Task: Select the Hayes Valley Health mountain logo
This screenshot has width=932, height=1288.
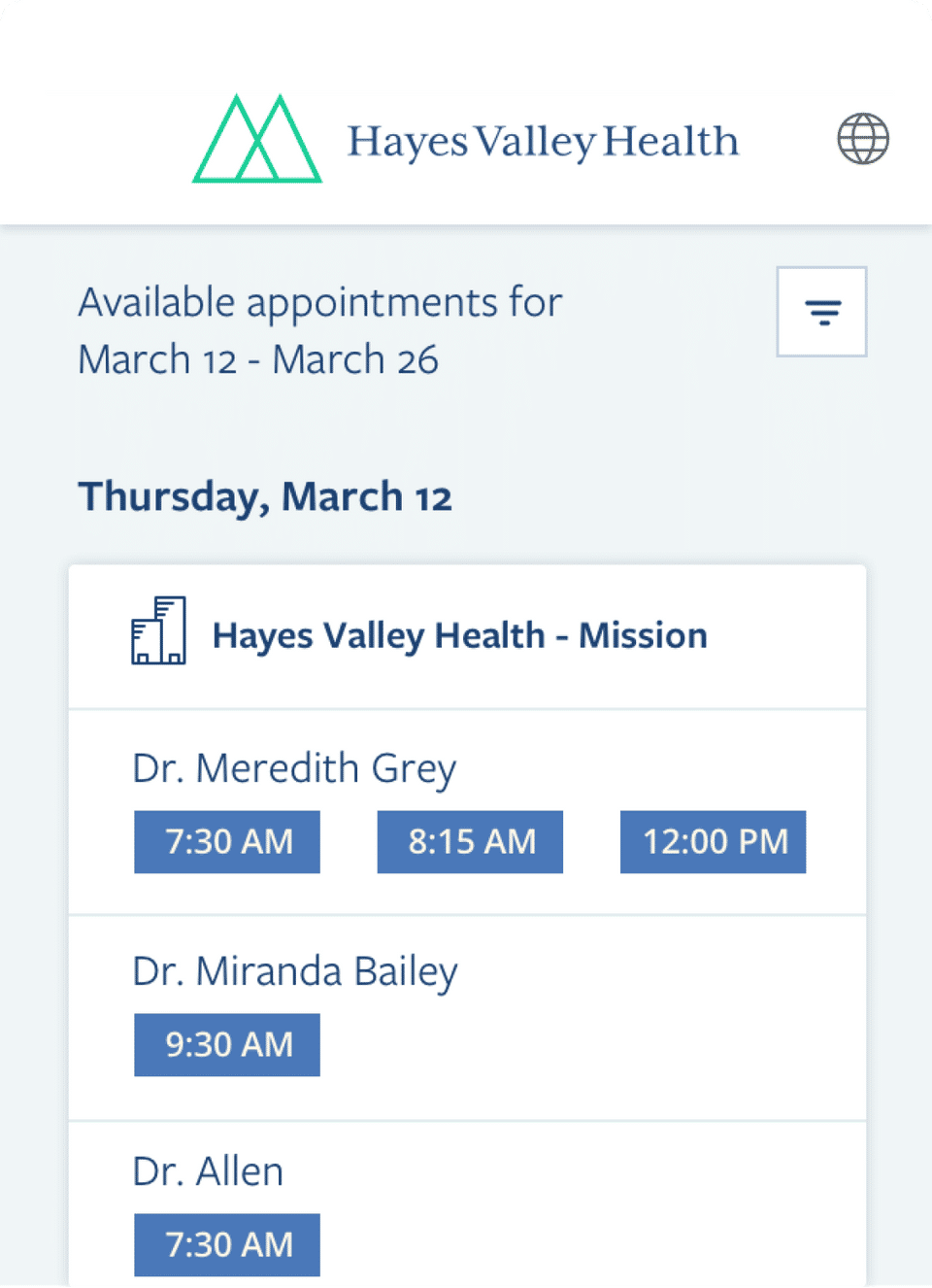Action: pos(257,138)
